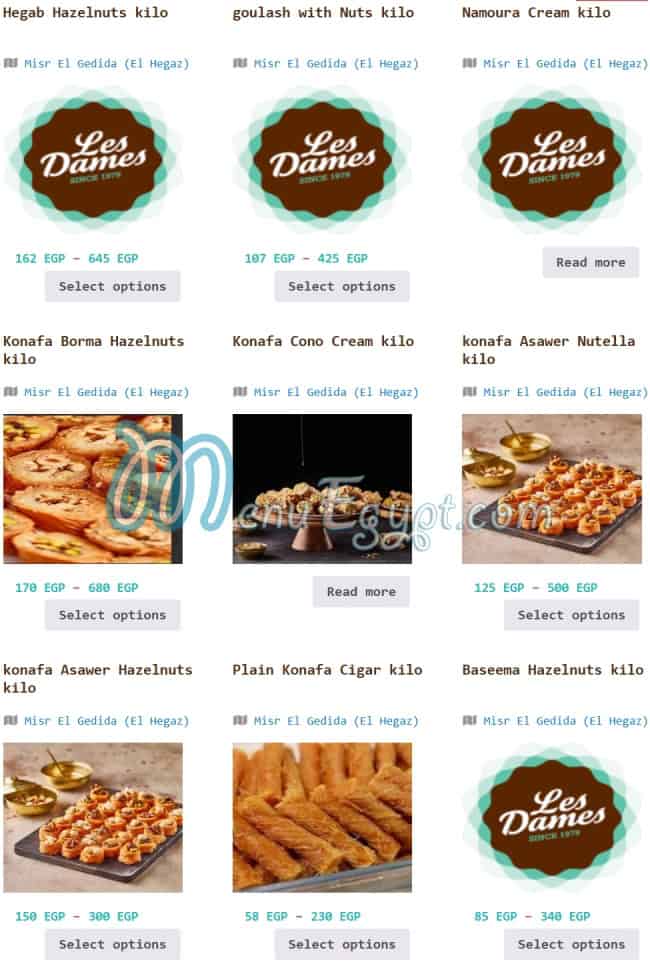Select options for Plain Konafa Cigar kilo
This screenshot has width=650, height=964.
(x=342, y=944)
